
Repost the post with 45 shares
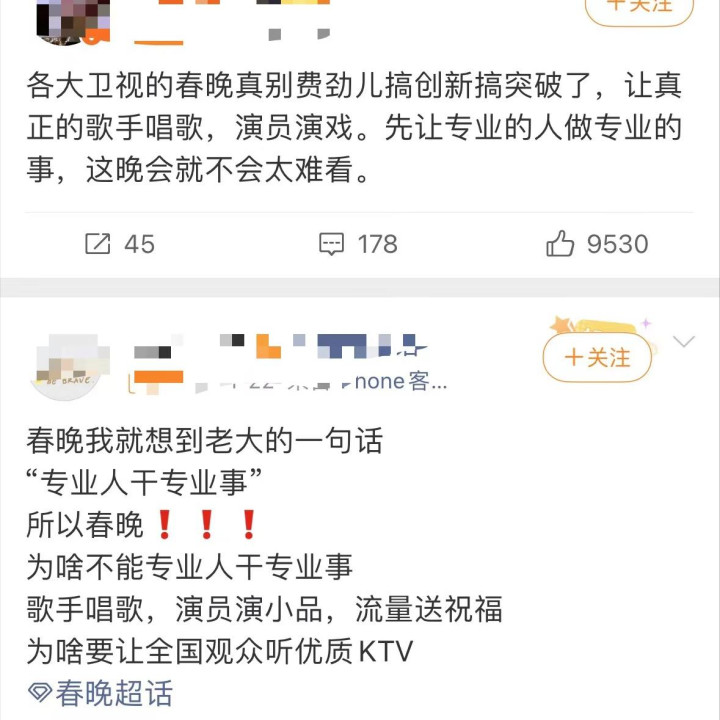(119, 243)
